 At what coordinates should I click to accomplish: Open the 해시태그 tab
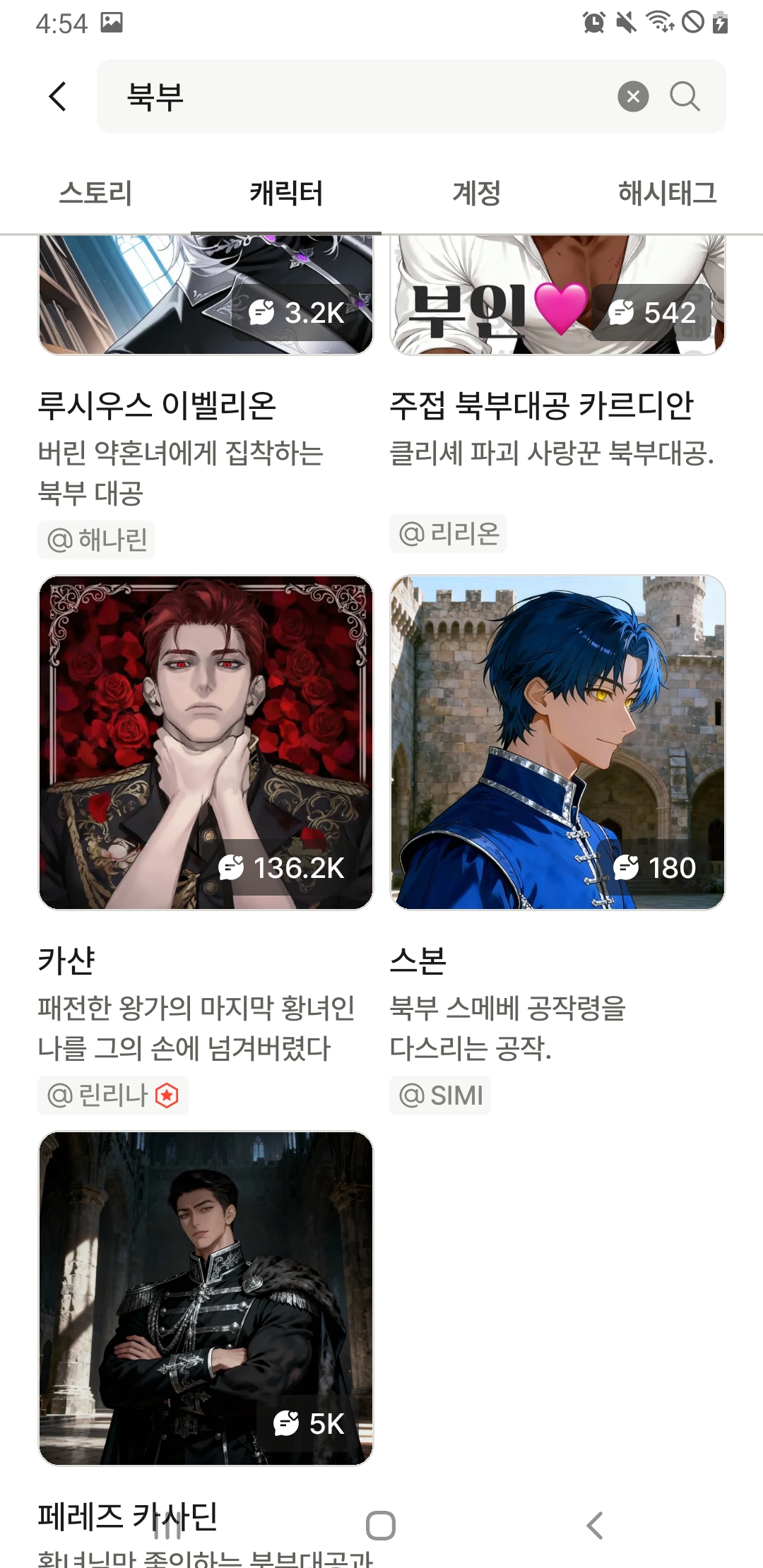pyautogui.click(x=667, y=193)
